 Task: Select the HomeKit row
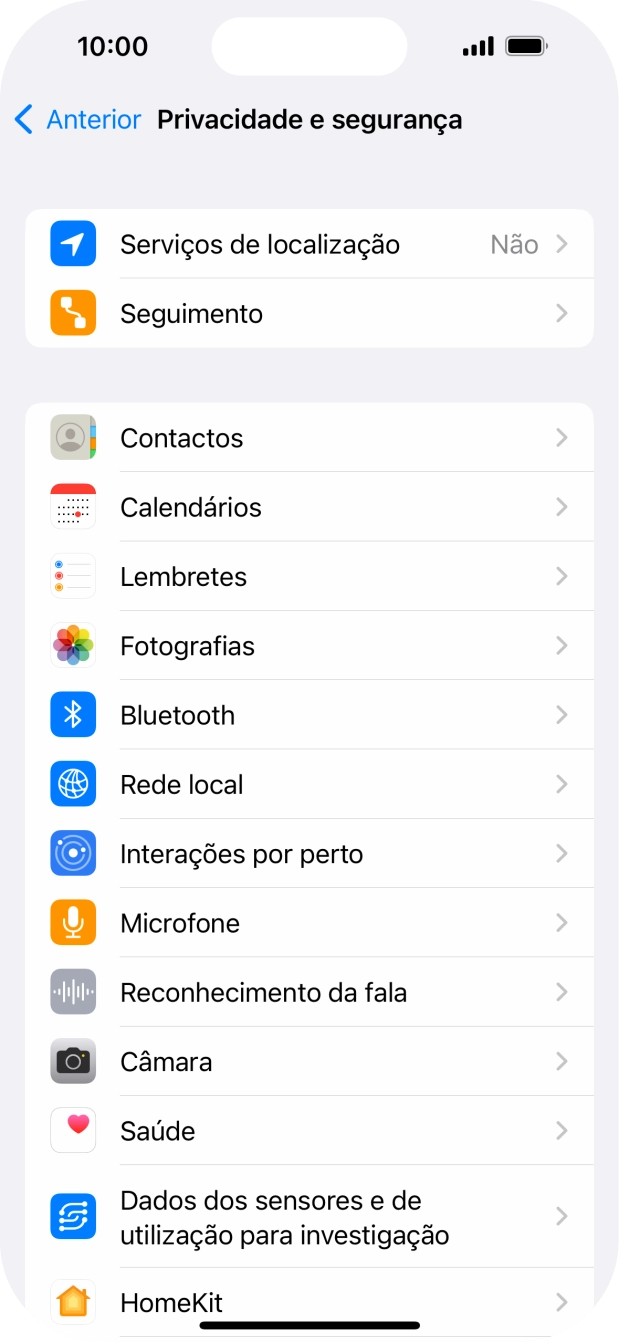pyautogui.click(x=309, y=1302)
